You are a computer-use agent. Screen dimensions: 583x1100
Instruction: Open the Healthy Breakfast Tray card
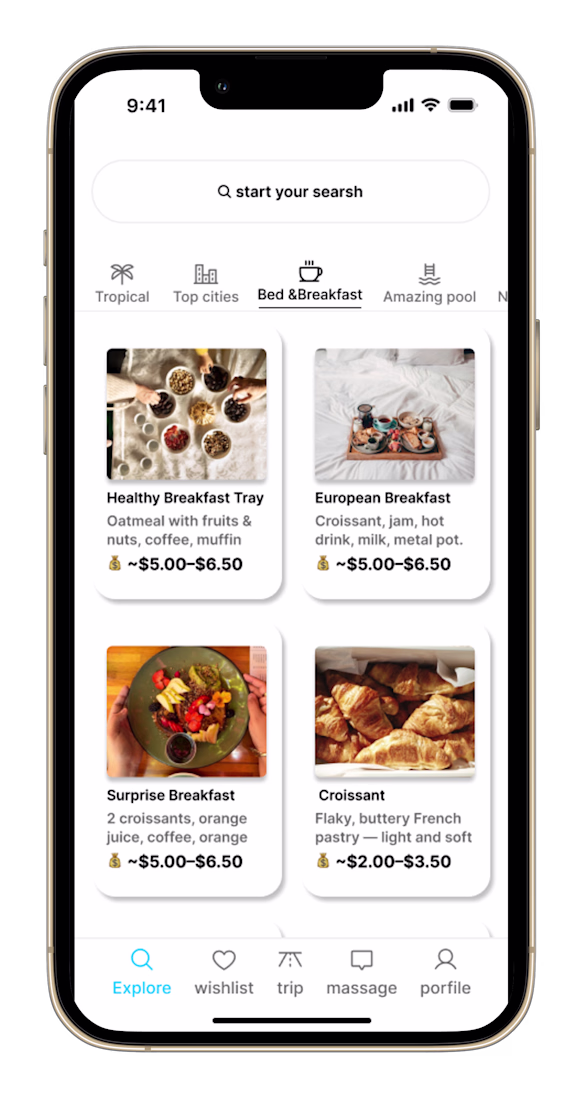coord(188,463)
